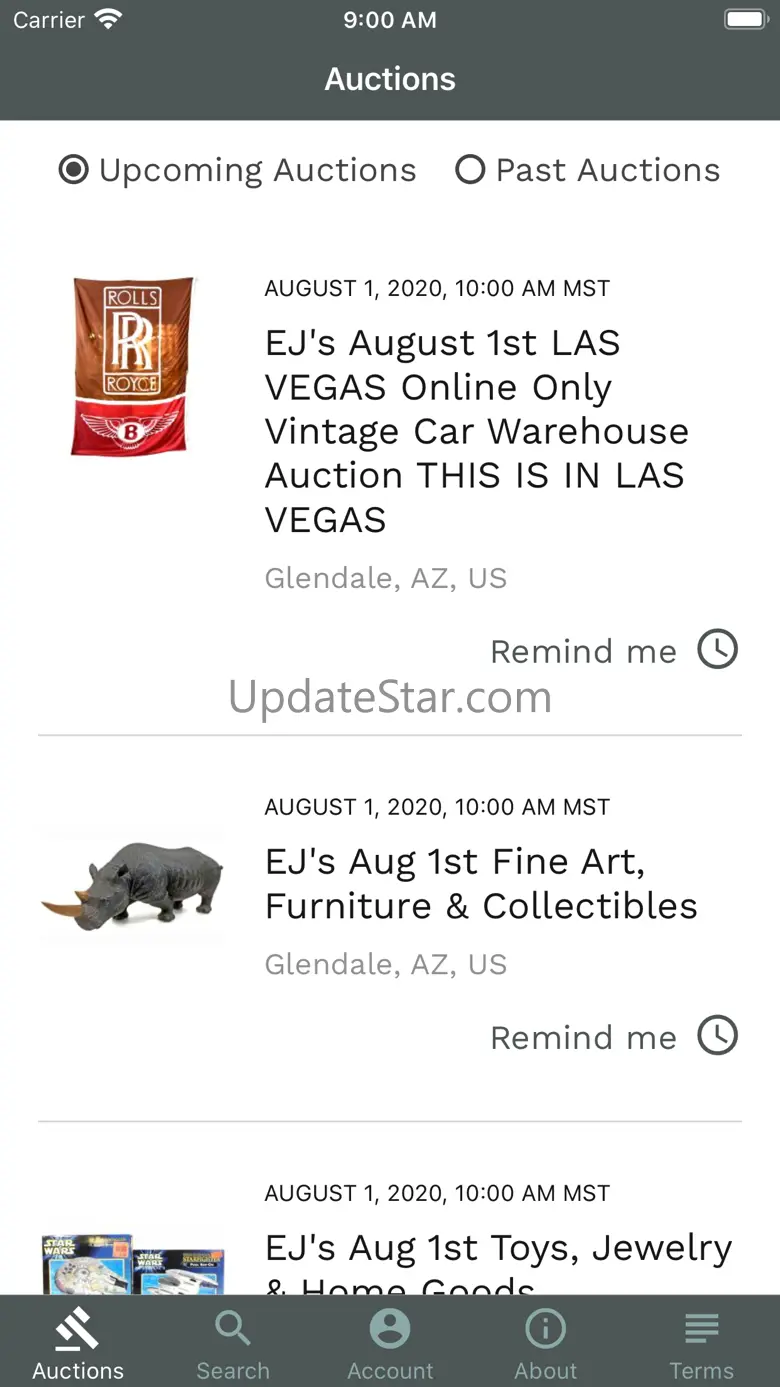Open EJ's Aug 1st Toys, Jewelry auction

[498, 1250]
